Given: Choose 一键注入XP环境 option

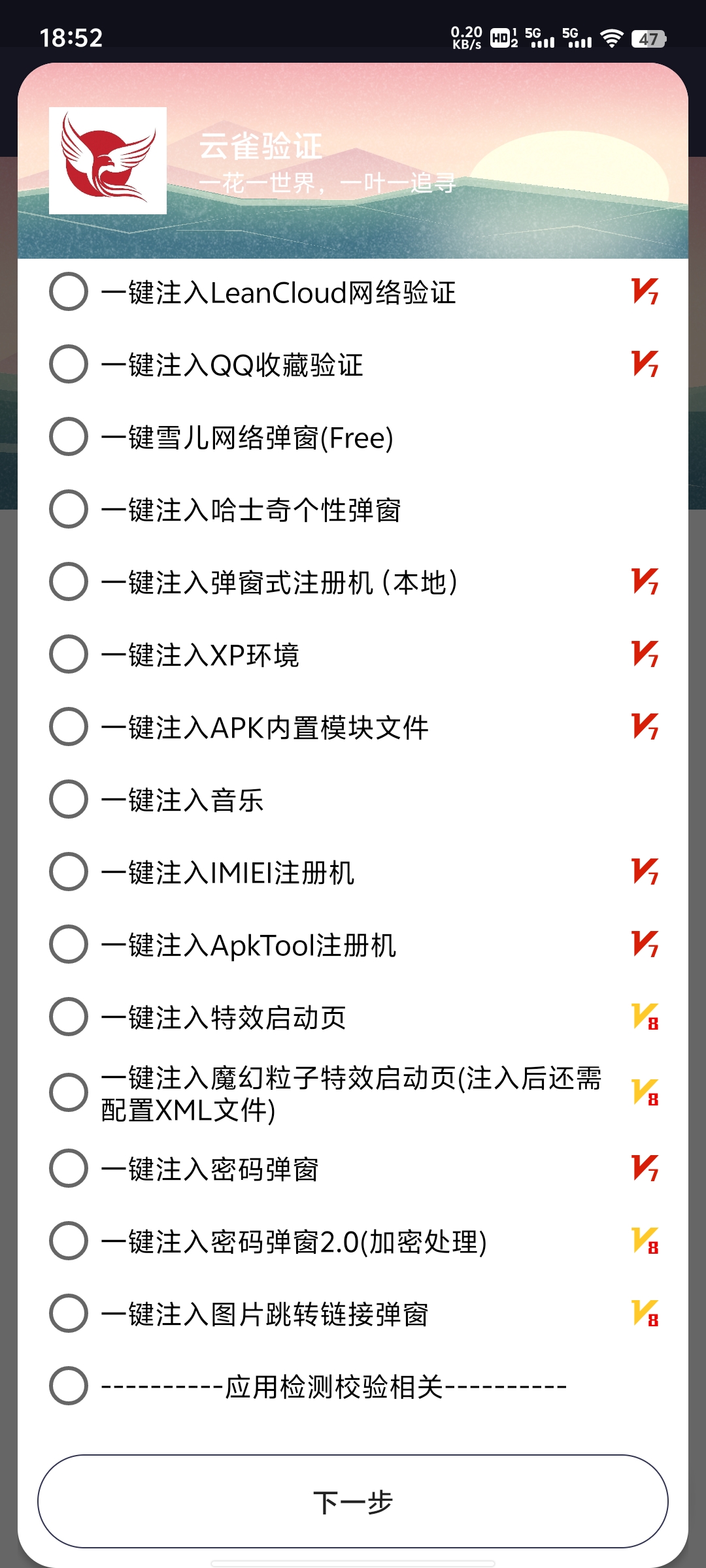Looking at the screenshot, I should pyautogui.click(x=69, y=654).
